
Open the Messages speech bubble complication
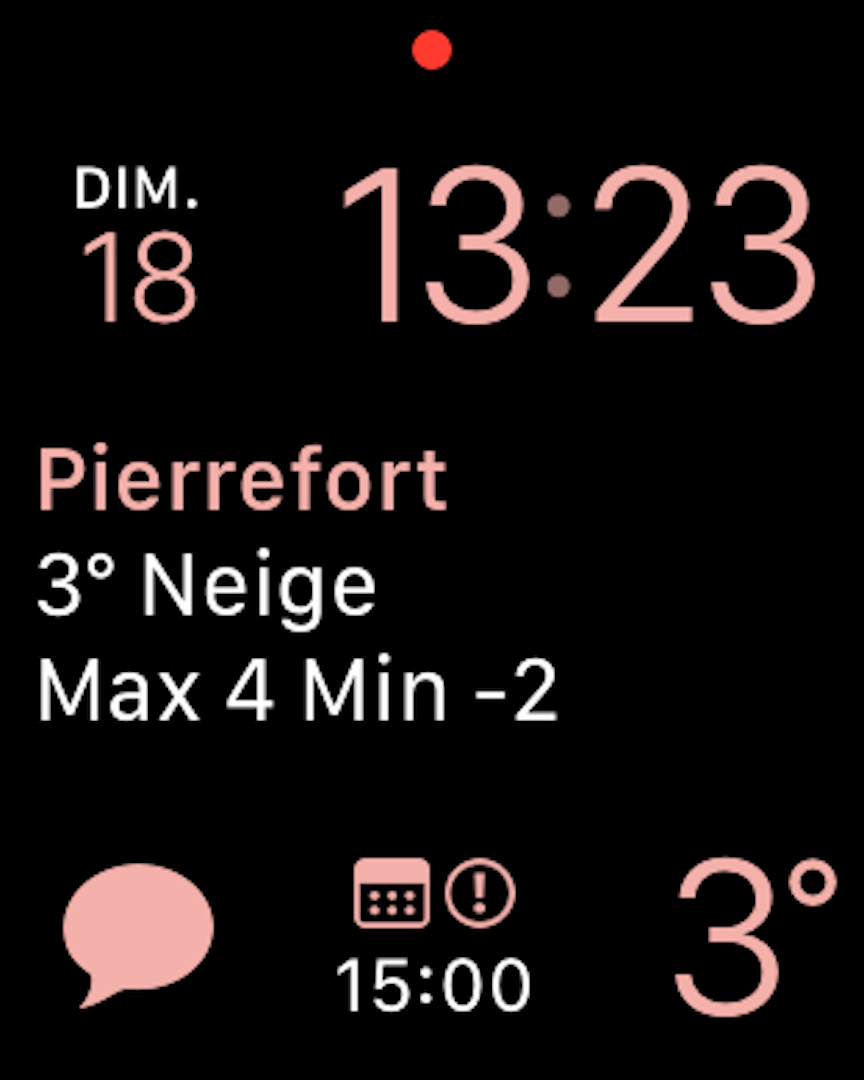pos(138,932)
